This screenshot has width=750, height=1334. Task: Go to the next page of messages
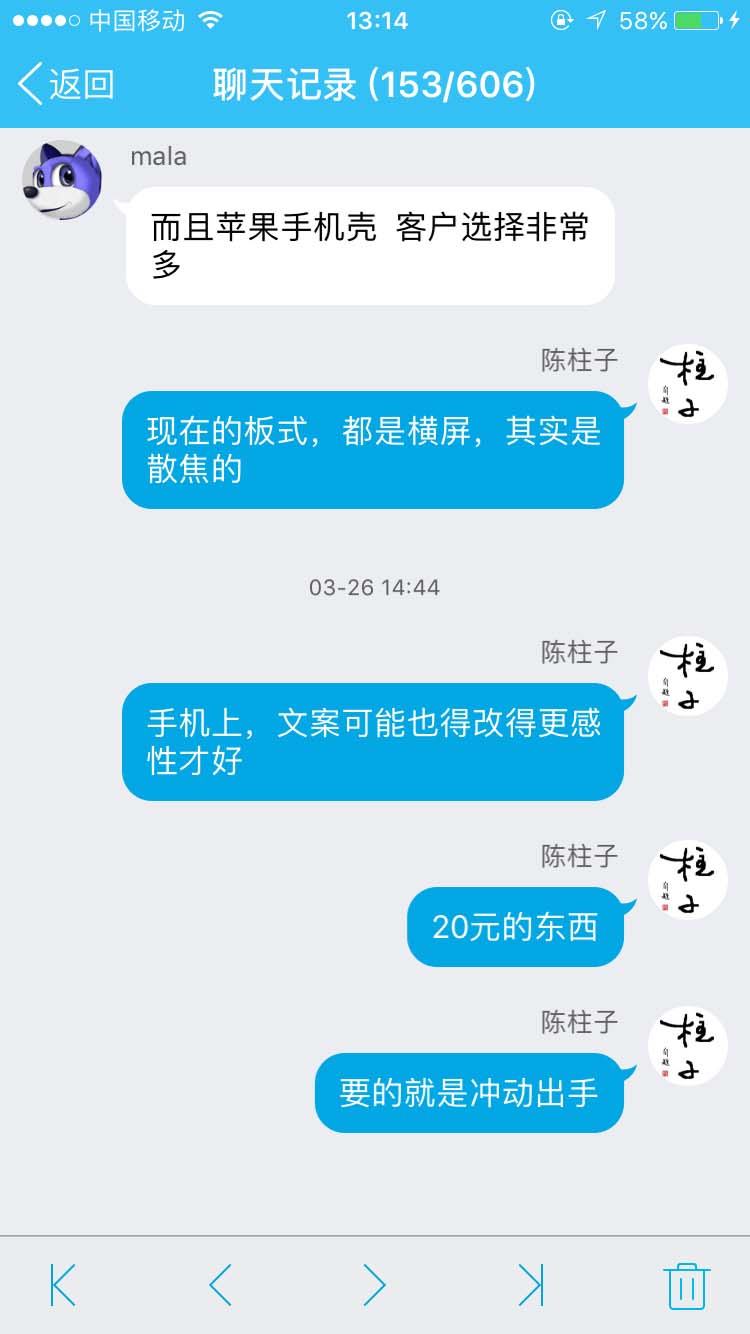[375, 1287]
